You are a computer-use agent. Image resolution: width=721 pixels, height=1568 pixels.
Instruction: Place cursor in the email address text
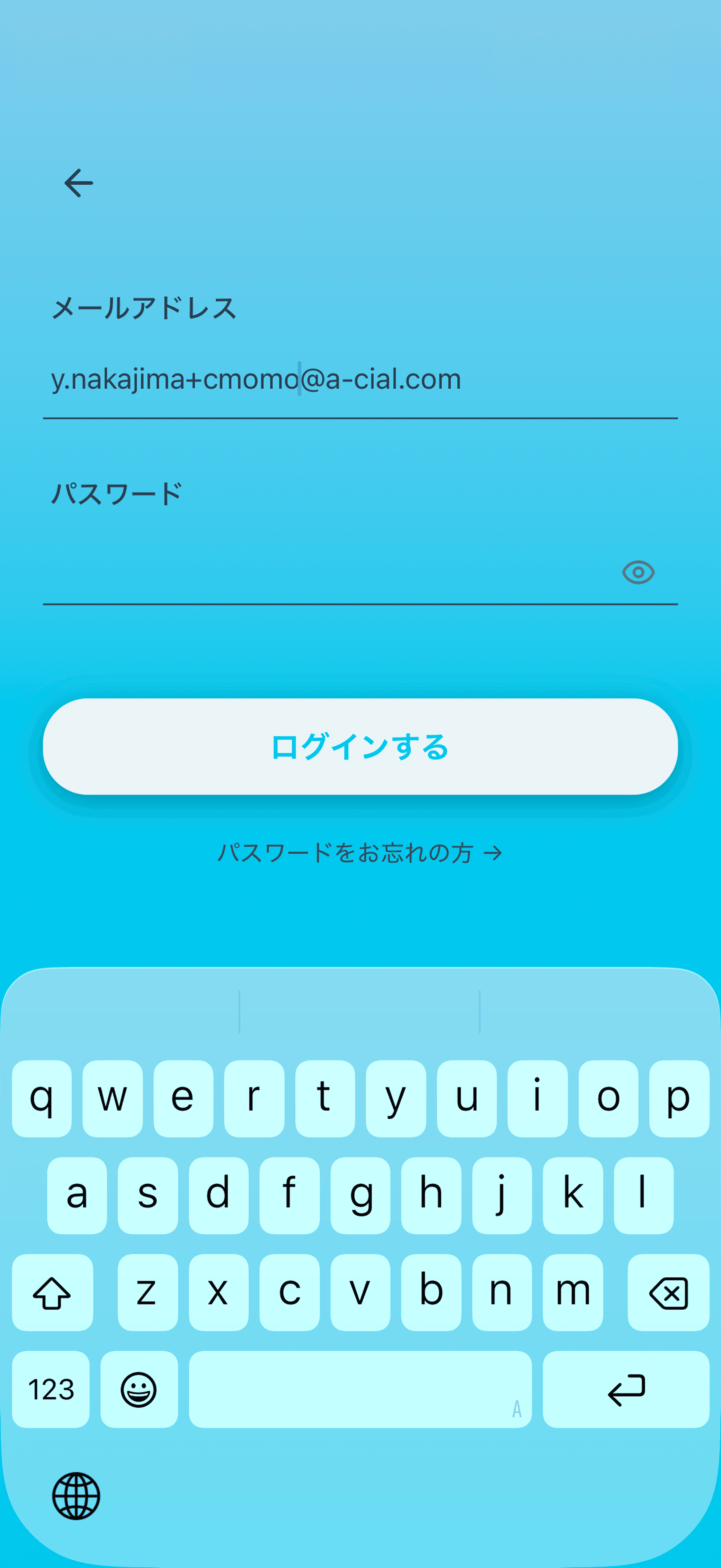[x=255, y=379]
